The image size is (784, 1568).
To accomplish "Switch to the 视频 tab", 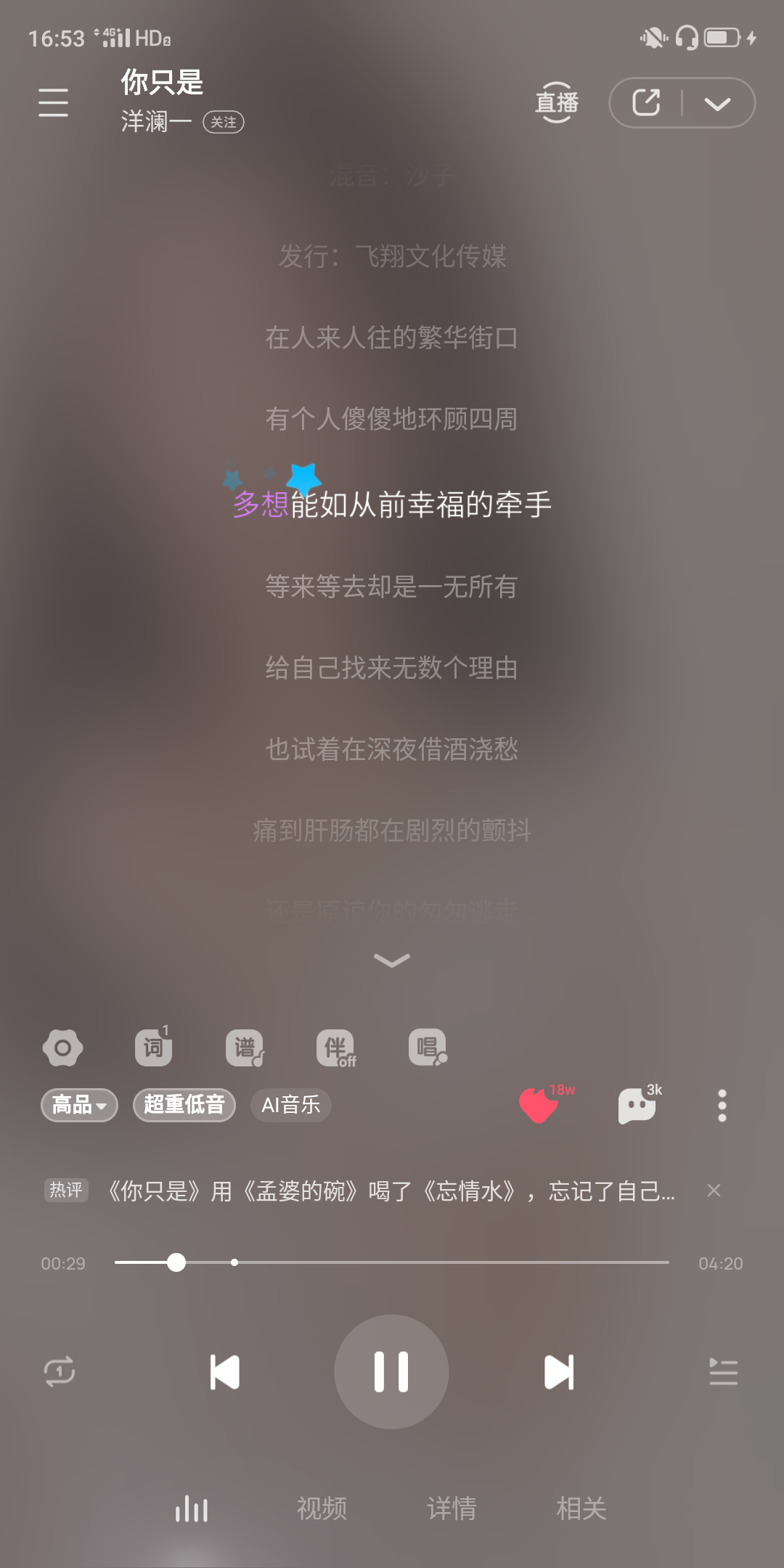I will [322, 1508].
